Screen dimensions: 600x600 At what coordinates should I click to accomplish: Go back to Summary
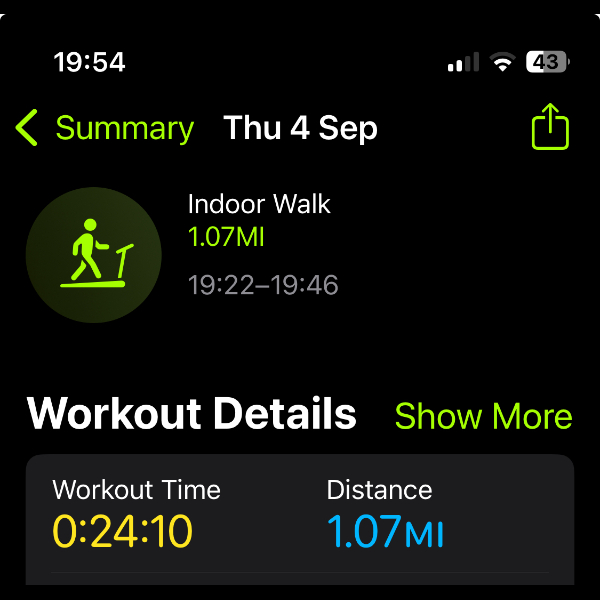105,129
